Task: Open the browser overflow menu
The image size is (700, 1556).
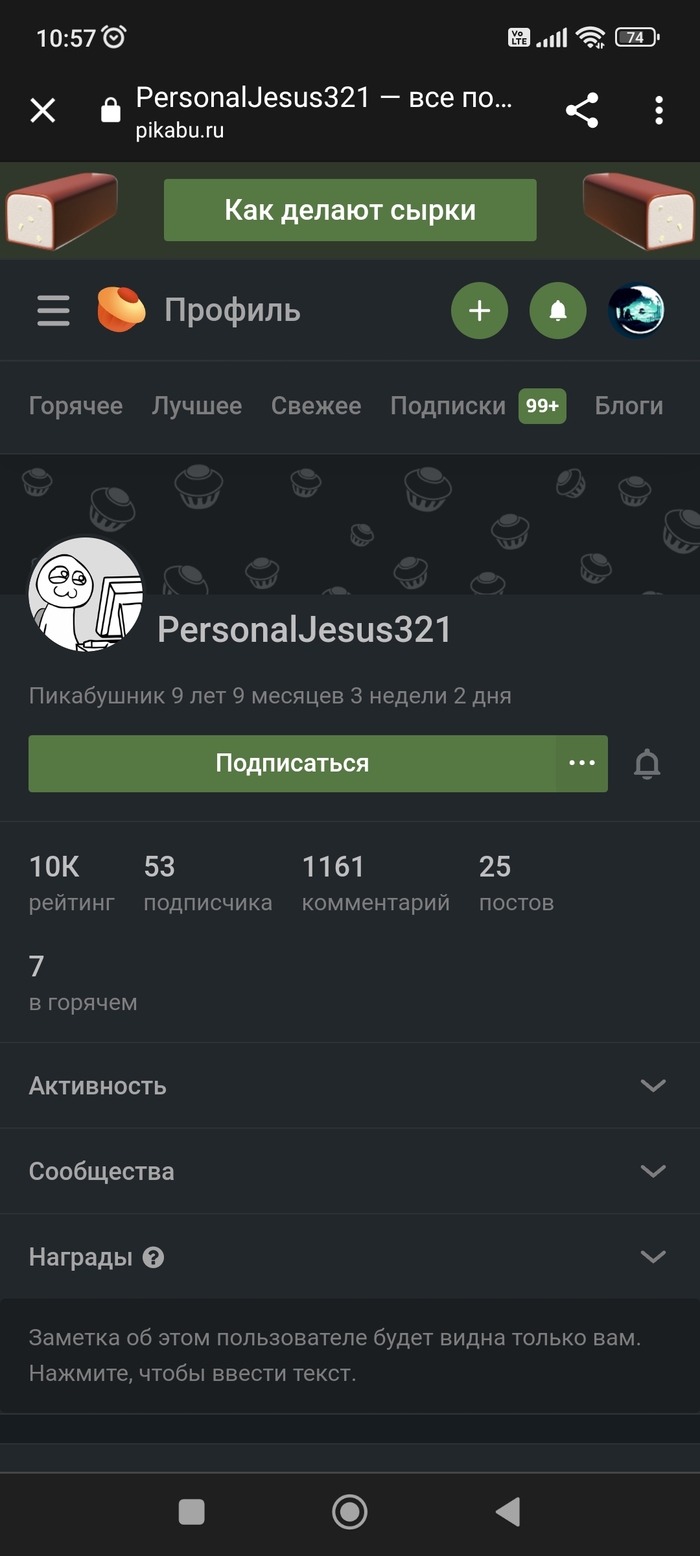Action: click(x=659, y=110)
